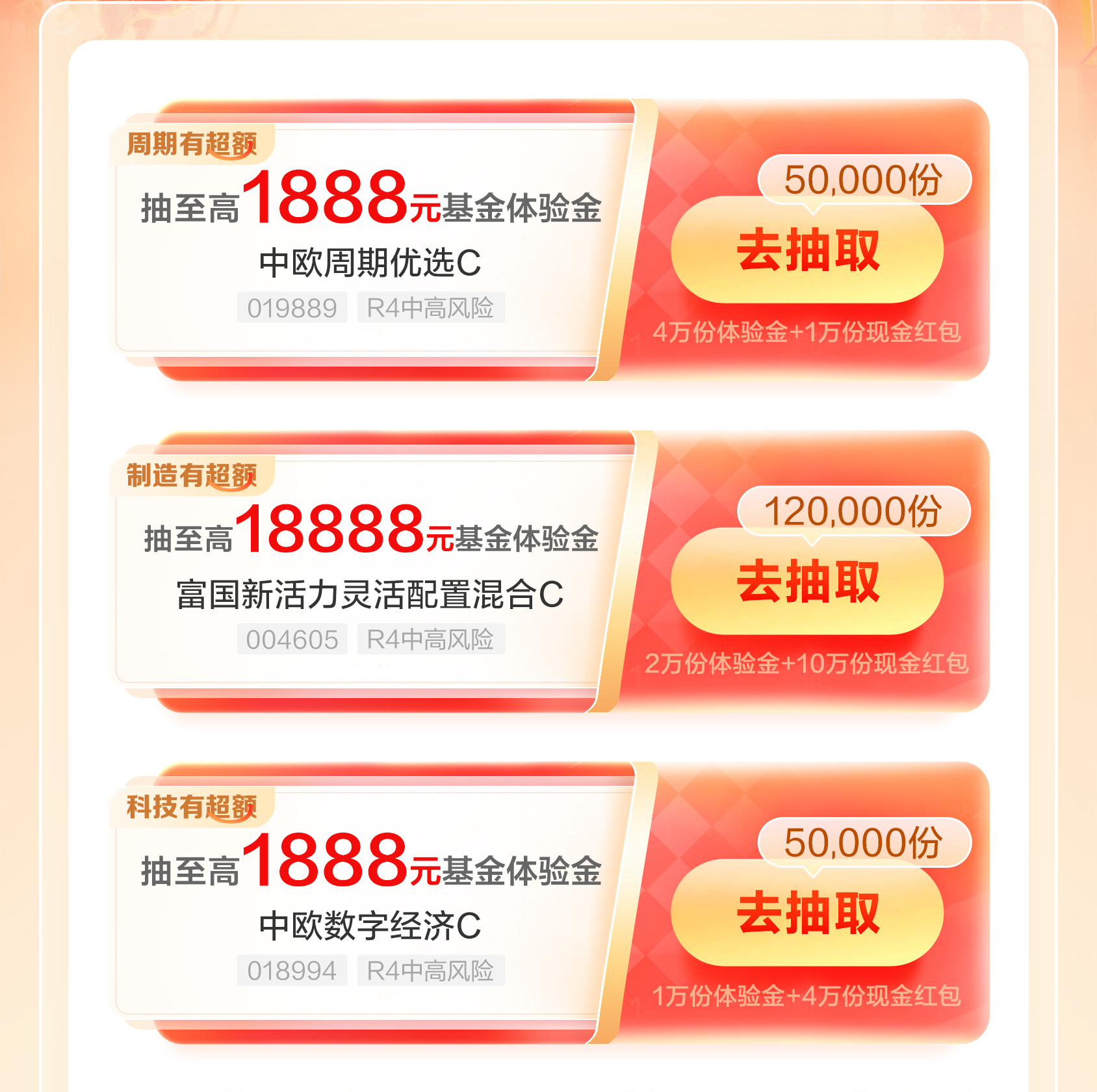Image resolution: width=1097 pixels, height=1092 pixels.
Task: Tap 去抽取 for 中欧数字经济C
Action: pyautogui.click(x=807, y=914)
